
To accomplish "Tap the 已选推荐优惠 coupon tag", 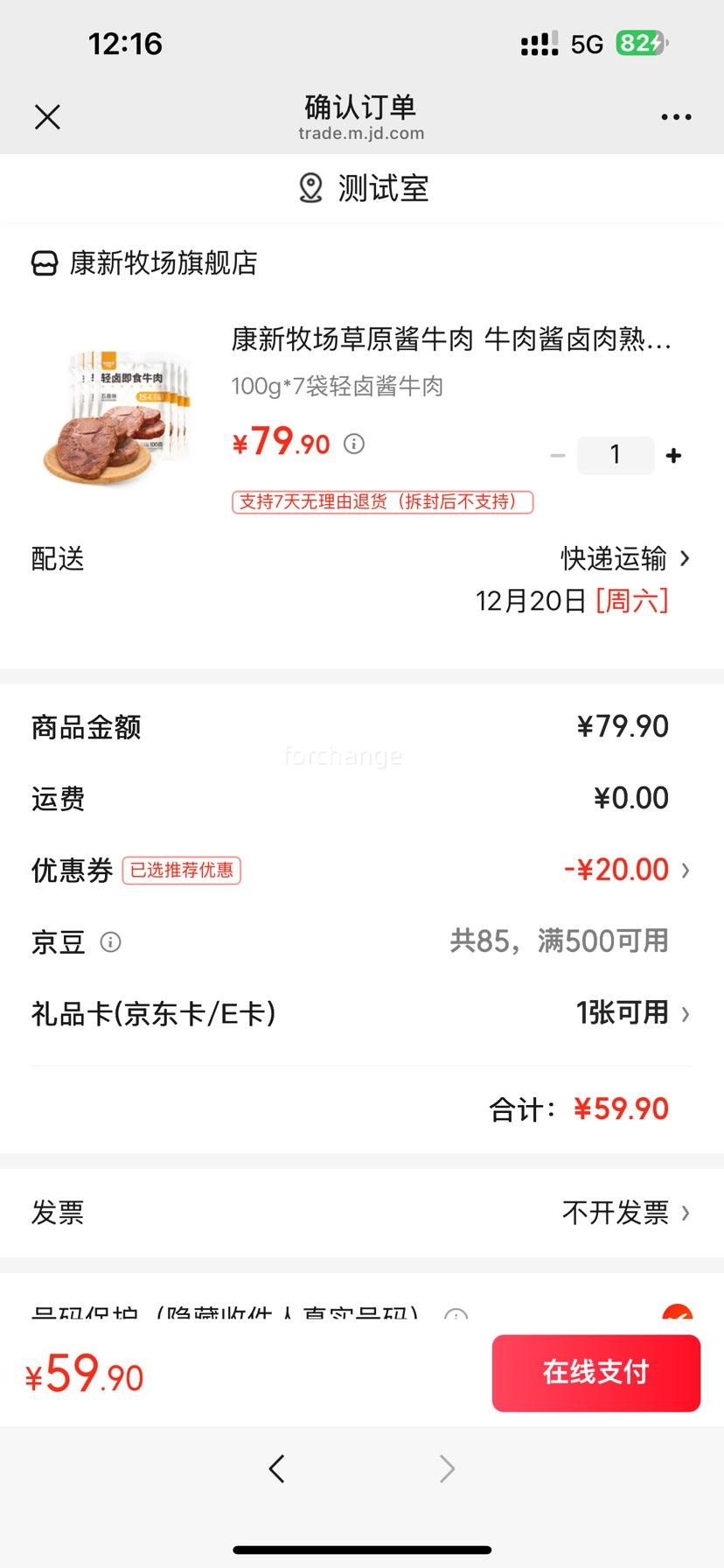I will click(182, 871).
